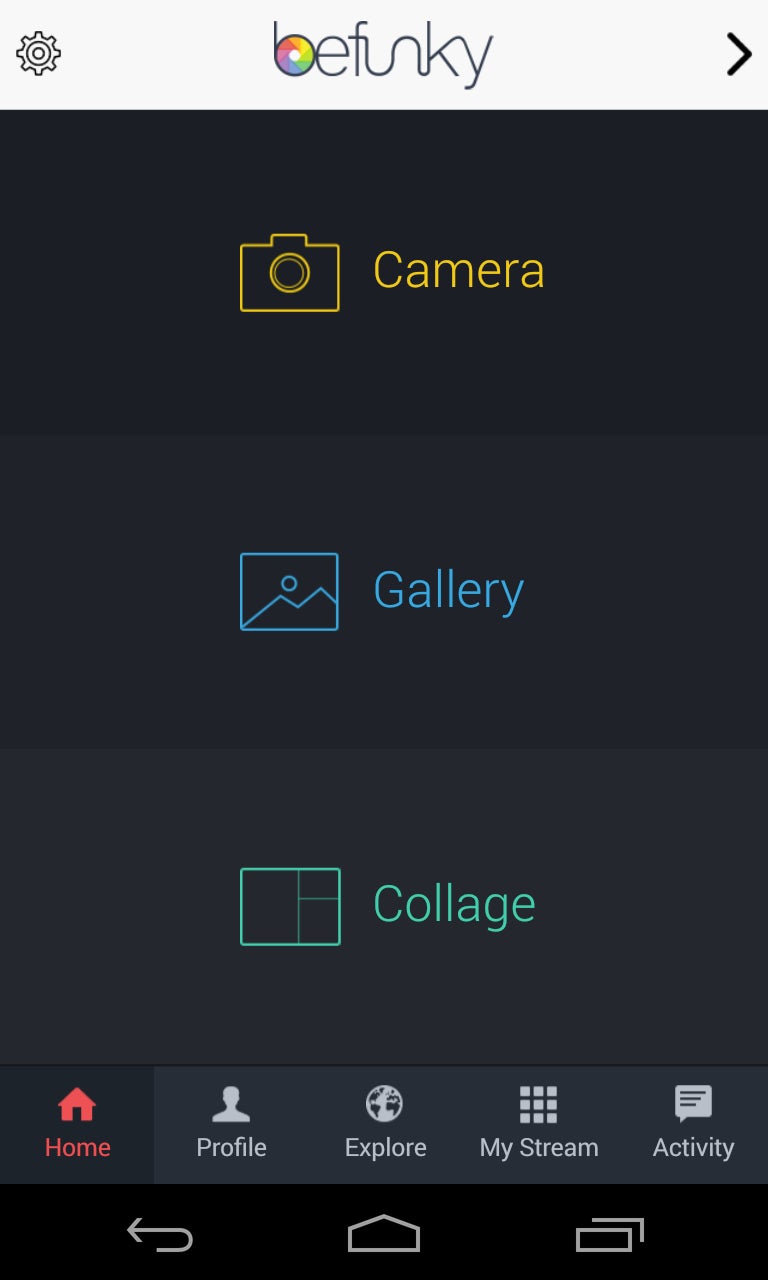Screen dimensions: 768x1280
Task: Open the Gallery to pick a photo
Action: coord(381,591)
